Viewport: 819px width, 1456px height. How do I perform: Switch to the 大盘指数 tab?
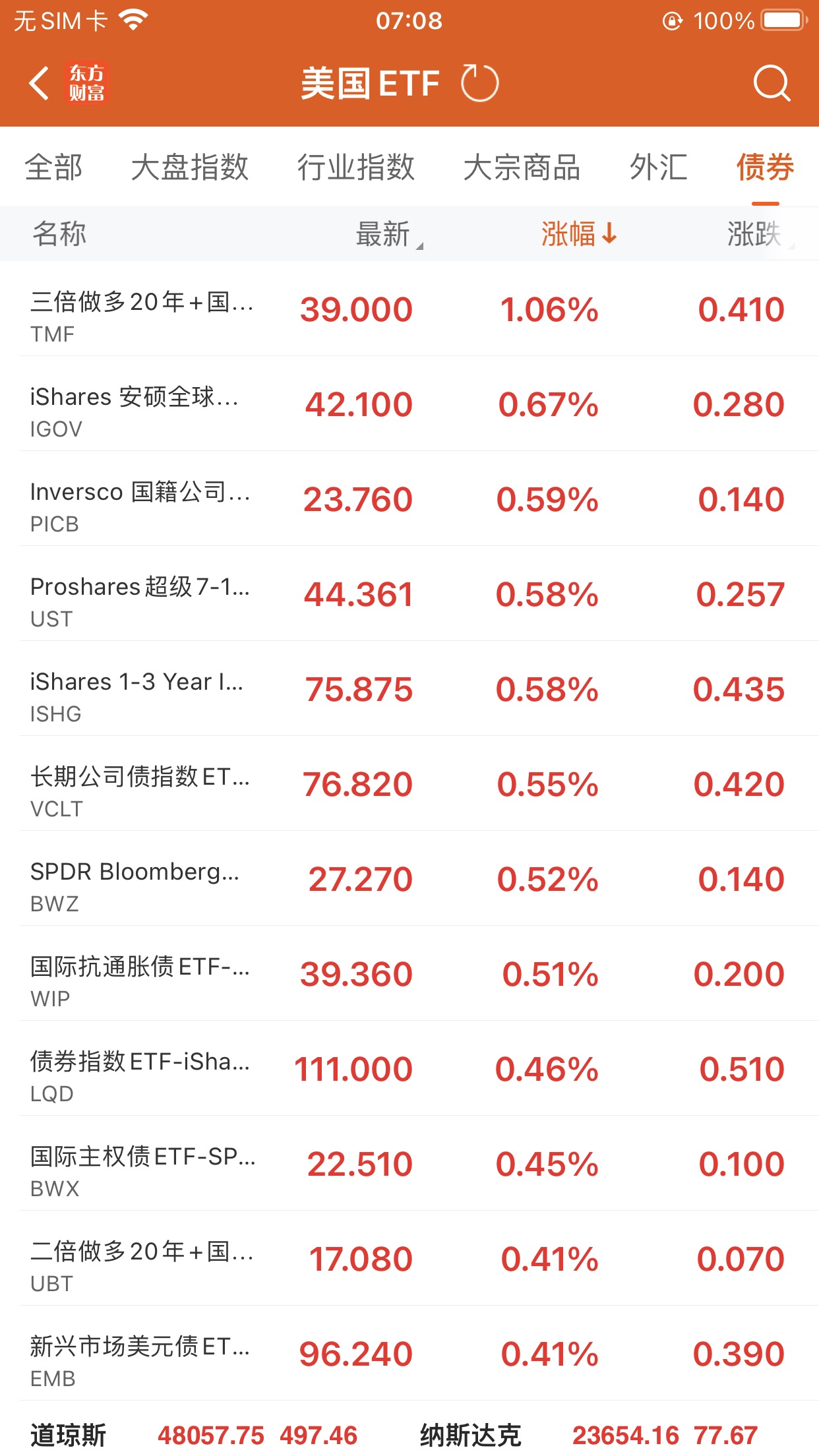tap(189, 167)
